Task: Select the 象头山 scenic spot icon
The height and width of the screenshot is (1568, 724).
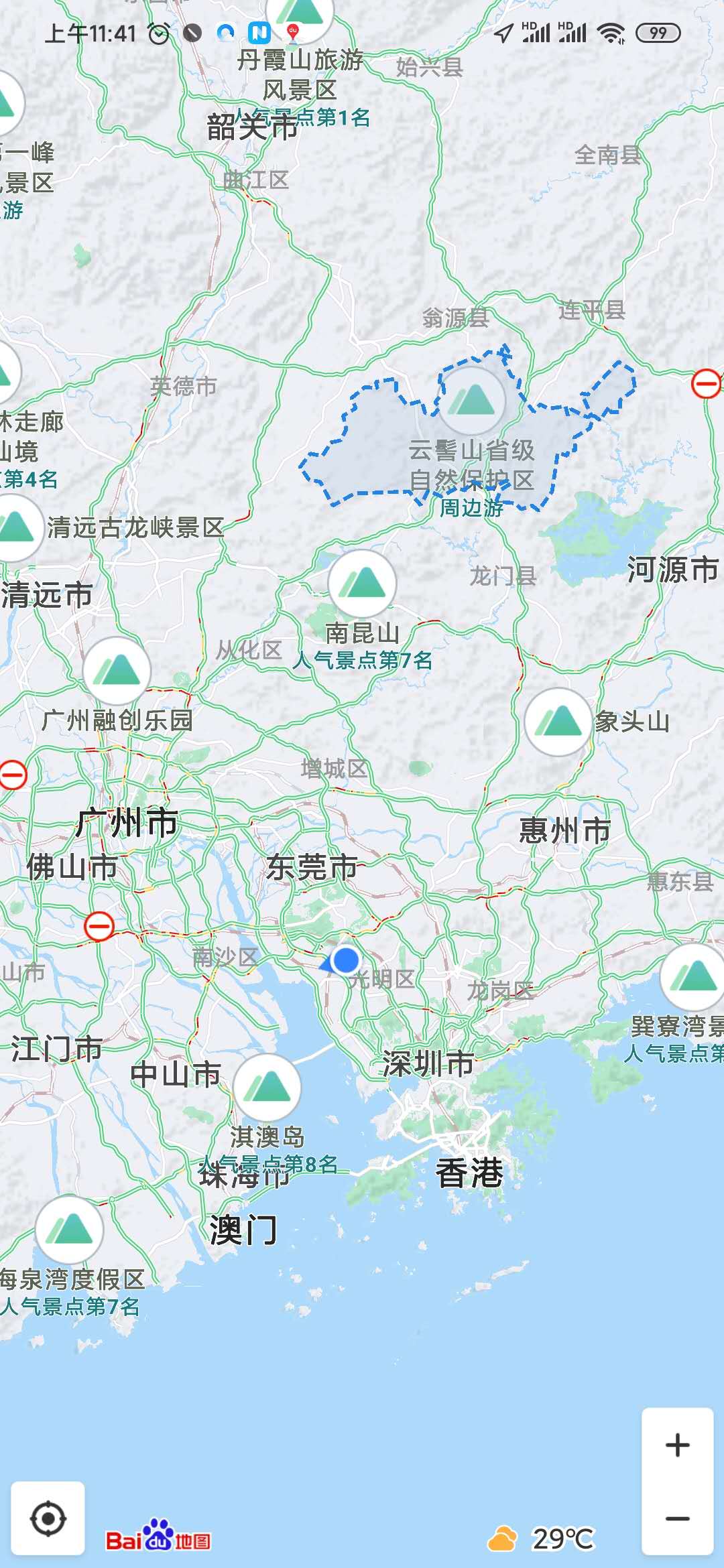Action: pyautogui.click(x=558, y=722)
